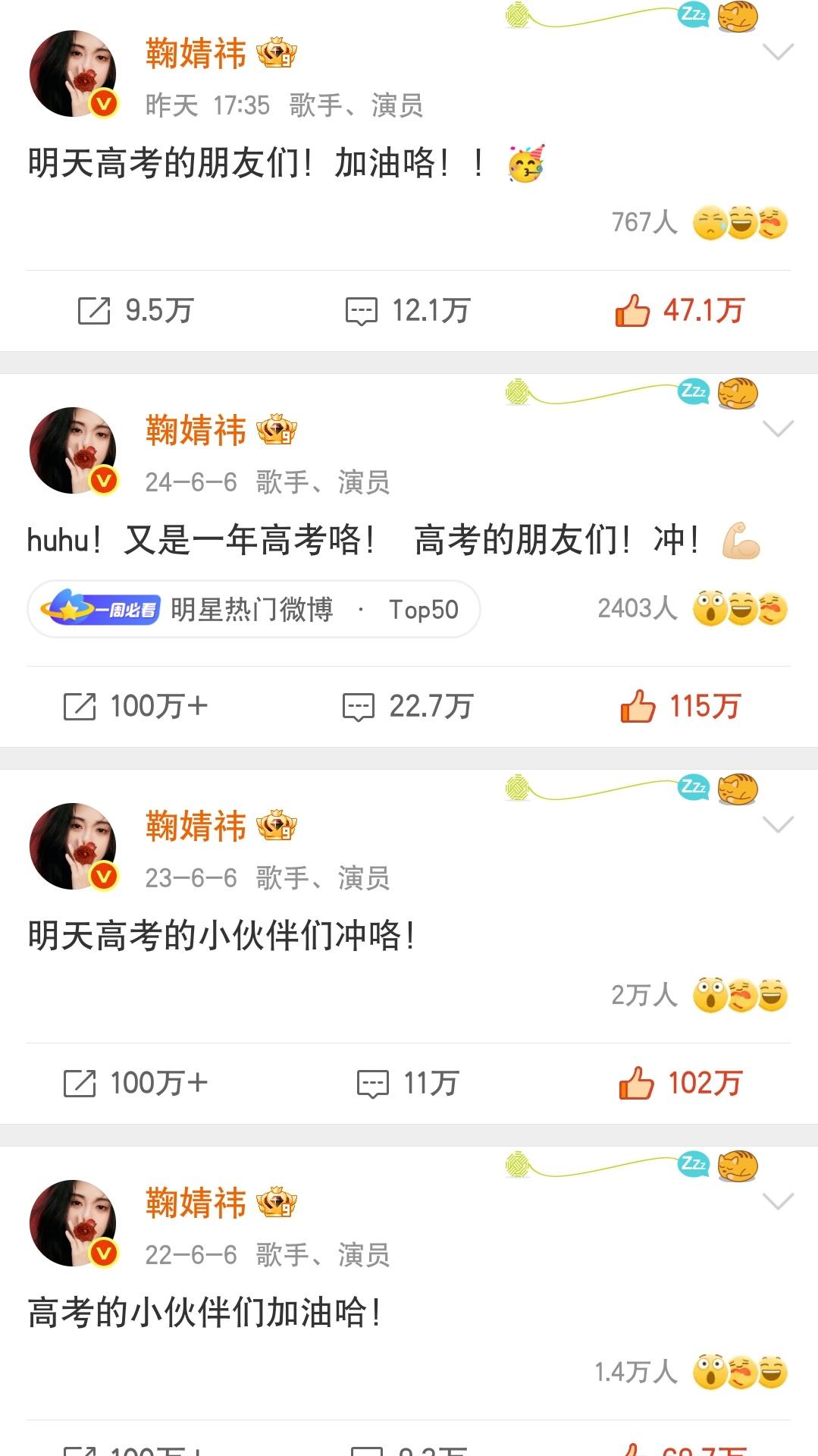Screen dimensions: 818x1456
Task: Open comments on the 12.1万 comment post
Action: click(408, 311)
